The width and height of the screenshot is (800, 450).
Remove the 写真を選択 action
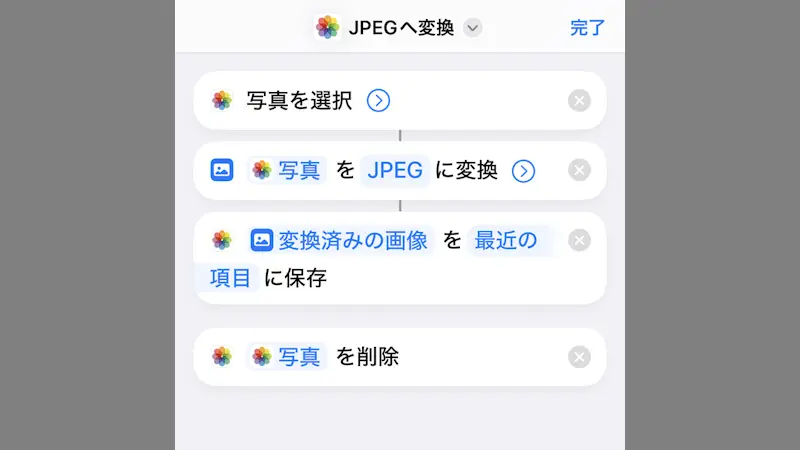coord(579,100)
